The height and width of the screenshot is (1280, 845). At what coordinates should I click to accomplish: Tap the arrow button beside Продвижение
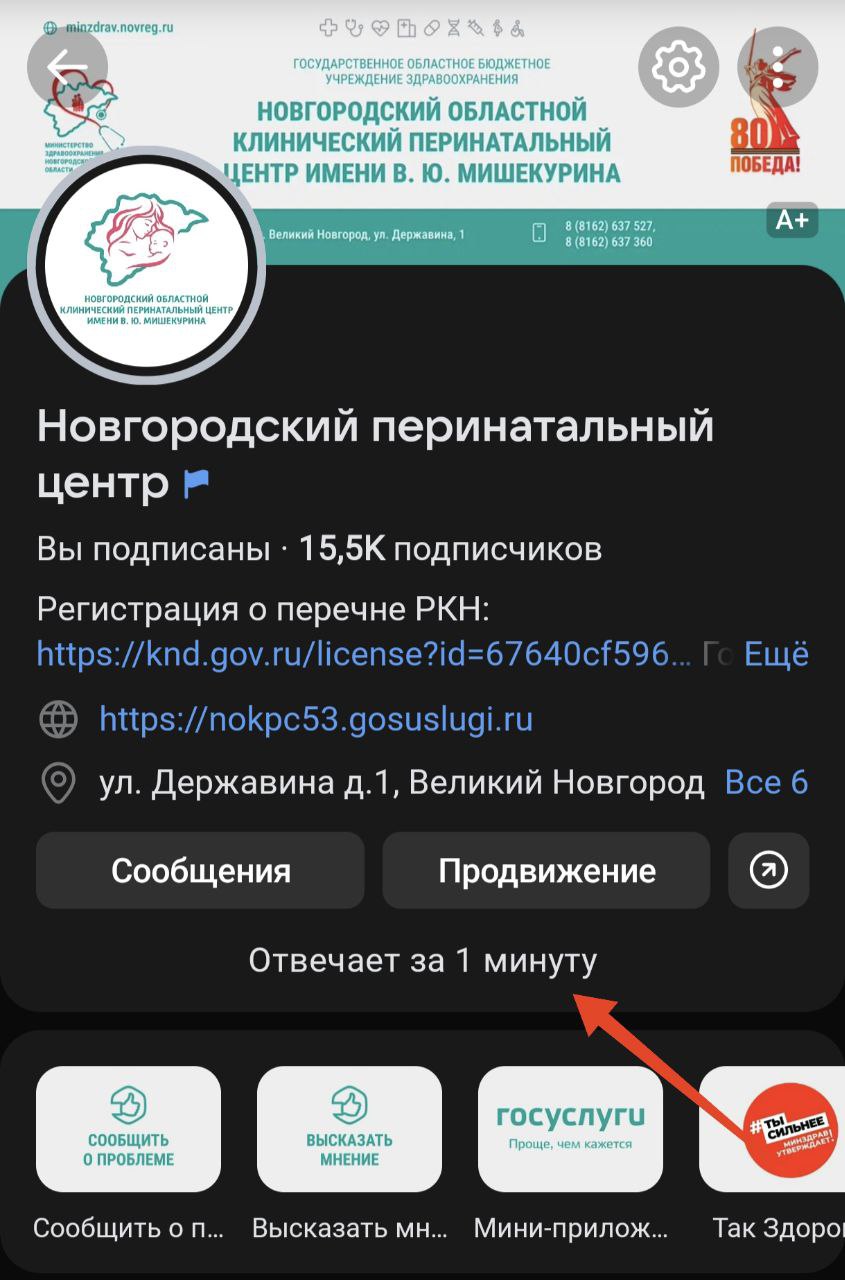pos(768,870)
